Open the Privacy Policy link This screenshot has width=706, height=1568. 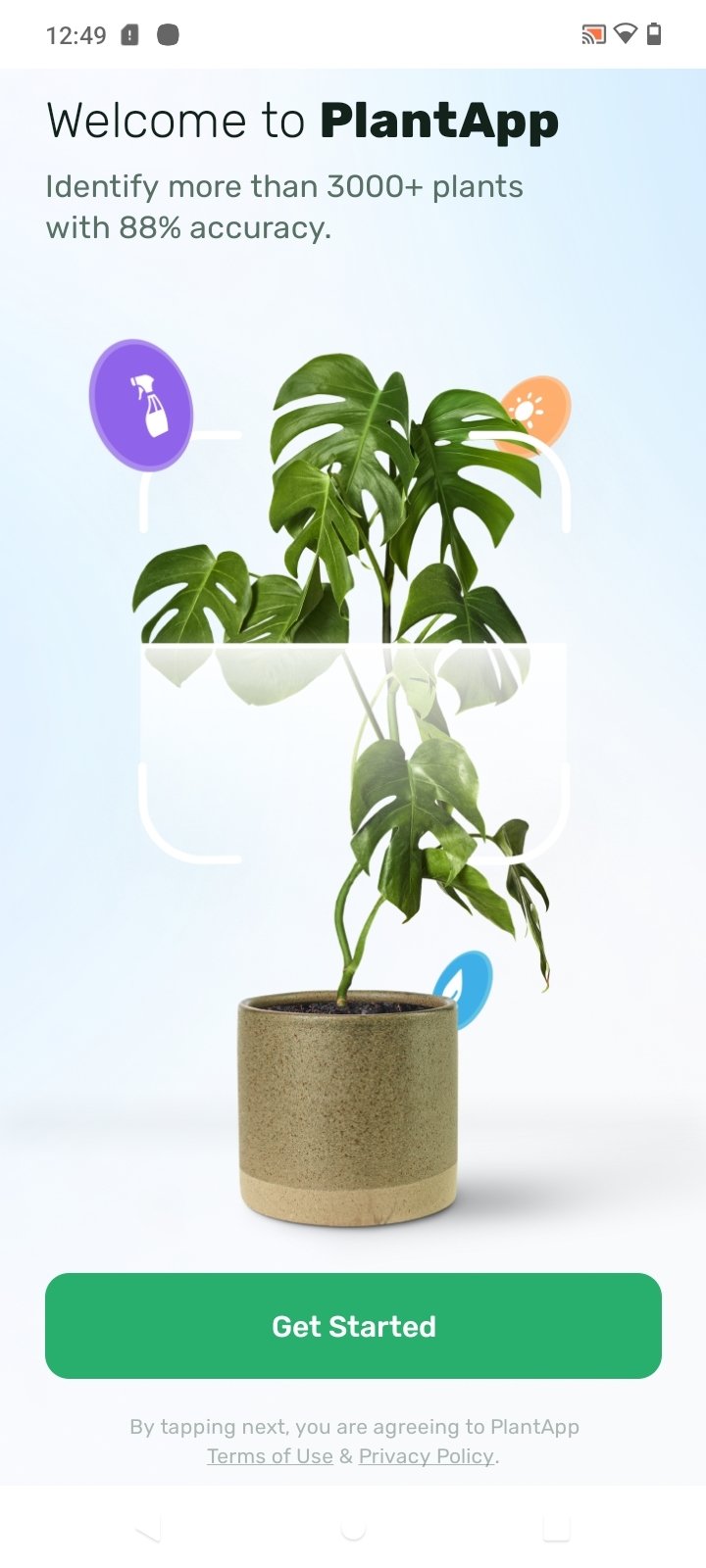pyautogui.click(x=426, y=1456)
